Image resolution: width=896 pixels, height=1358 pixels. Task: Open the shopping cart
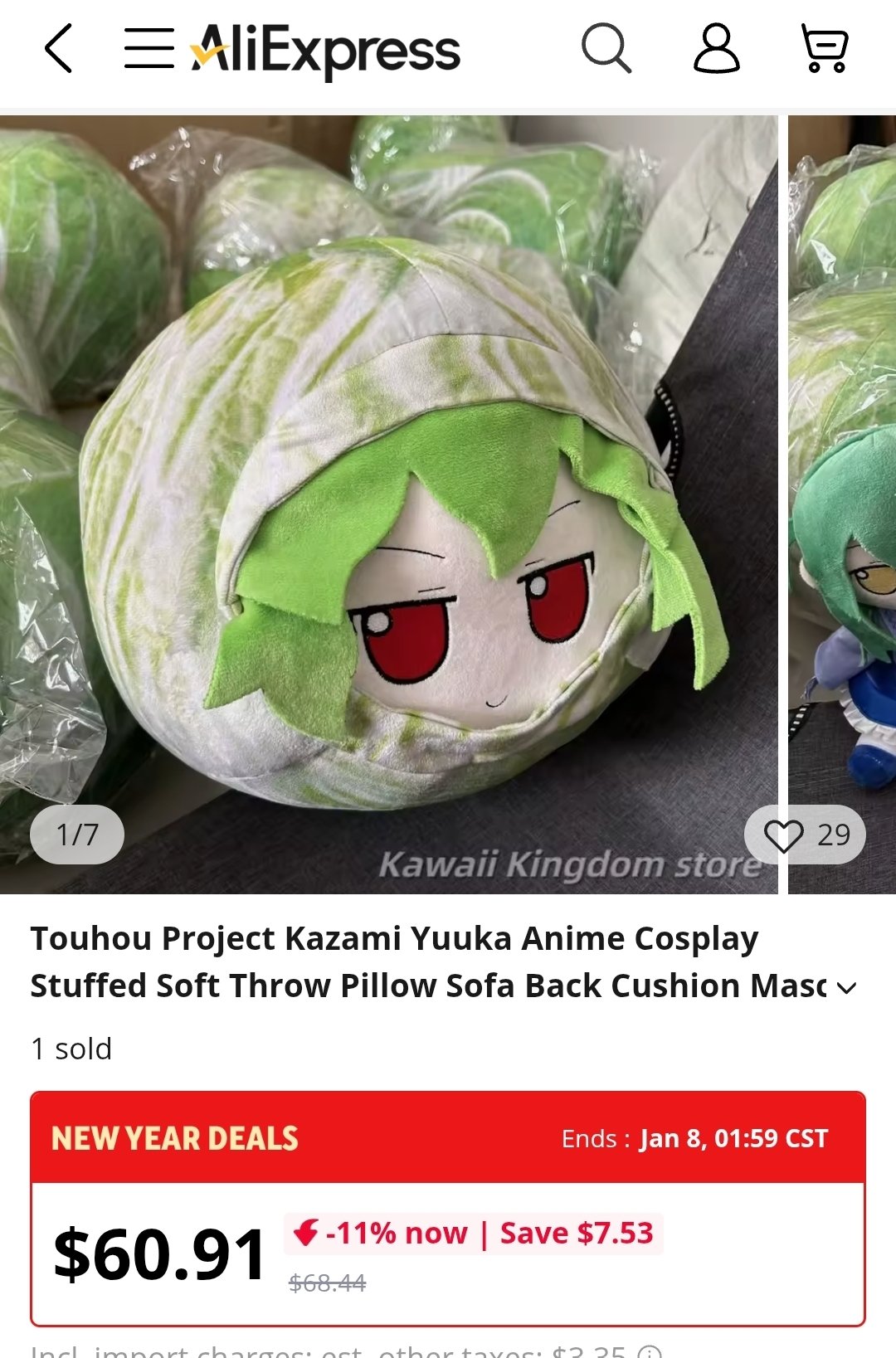coord(824,49)
